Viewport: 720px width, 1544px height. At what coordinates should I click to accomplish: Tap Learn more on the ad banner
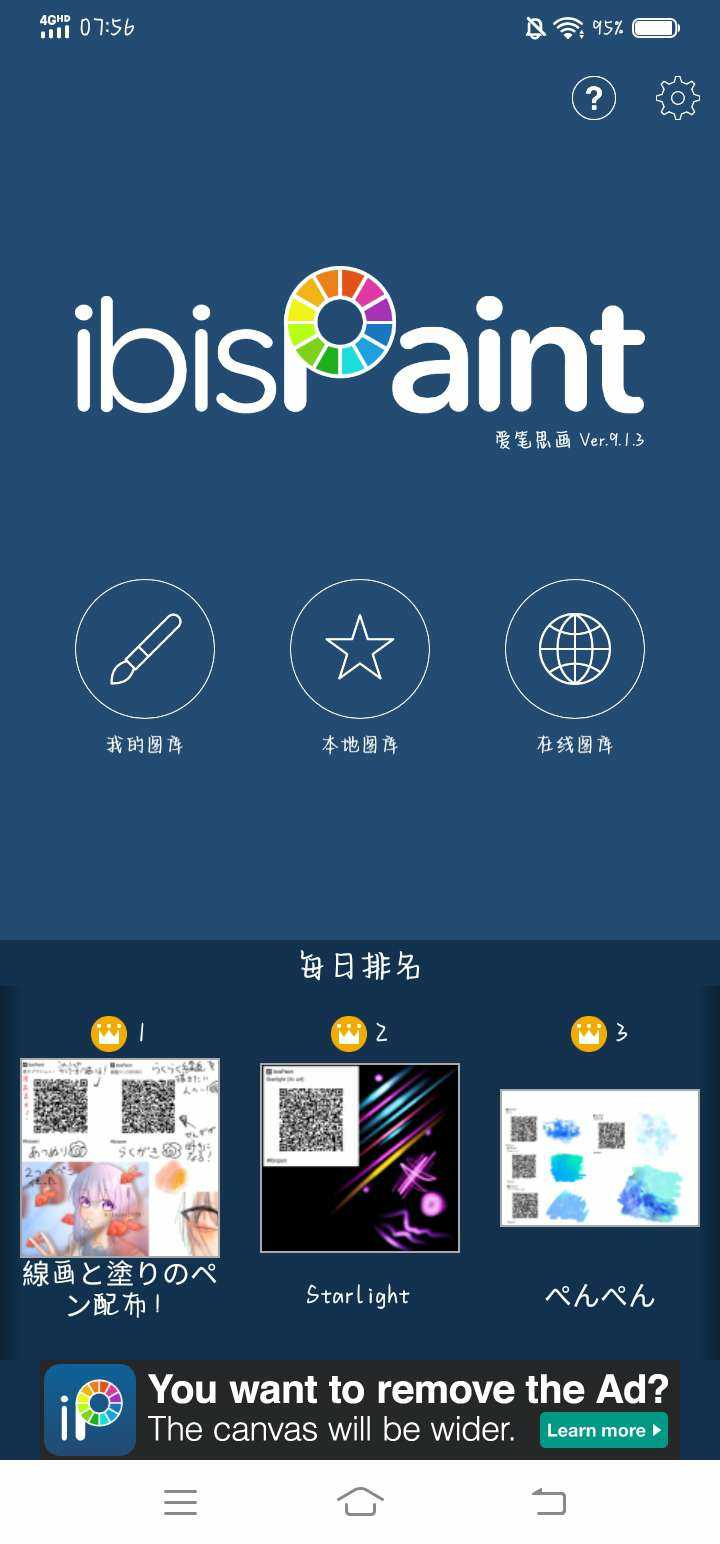pyautogui.click(x=604, y=1430)
